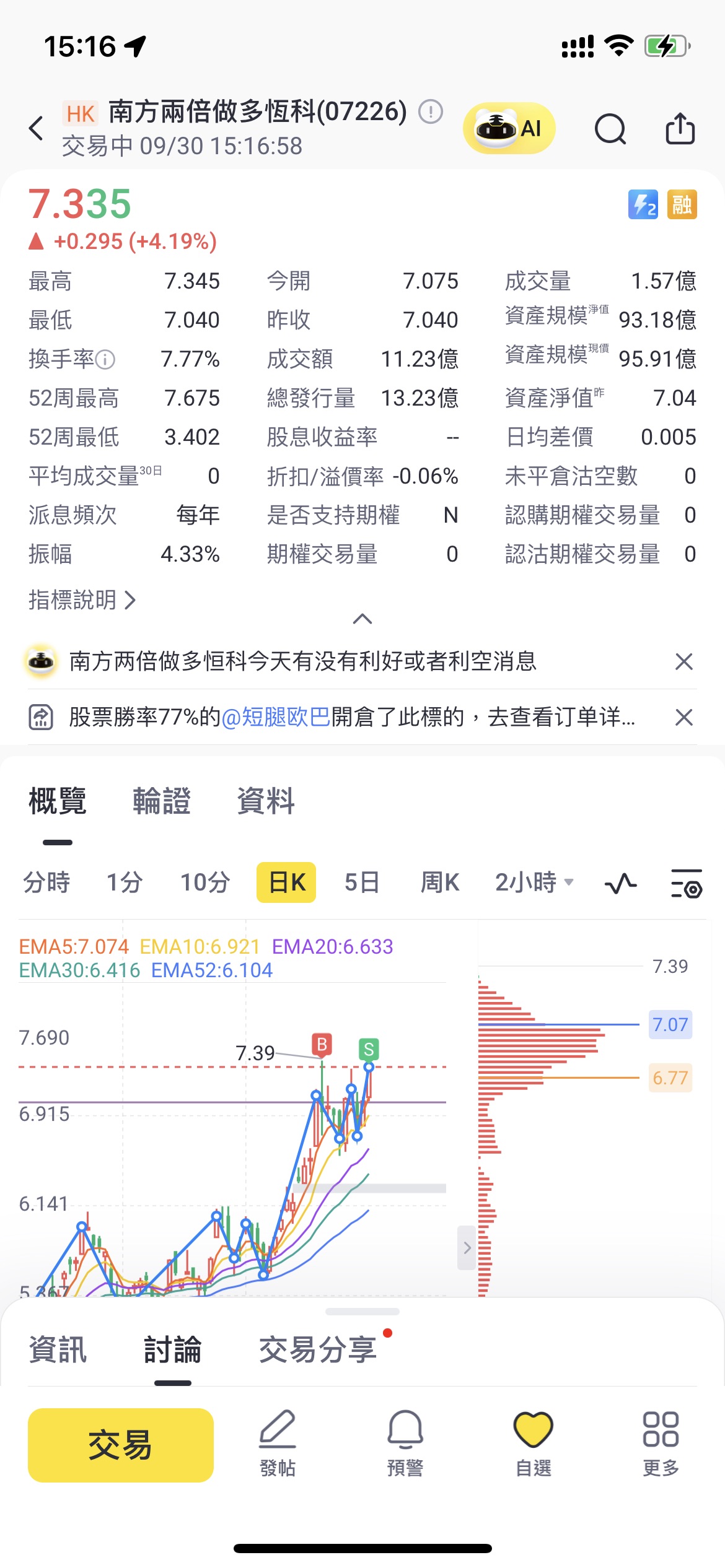This screenshot has width=725, height=1568.
Task: Go back using the top-left arrow
Action: click(x=37, y=128)
